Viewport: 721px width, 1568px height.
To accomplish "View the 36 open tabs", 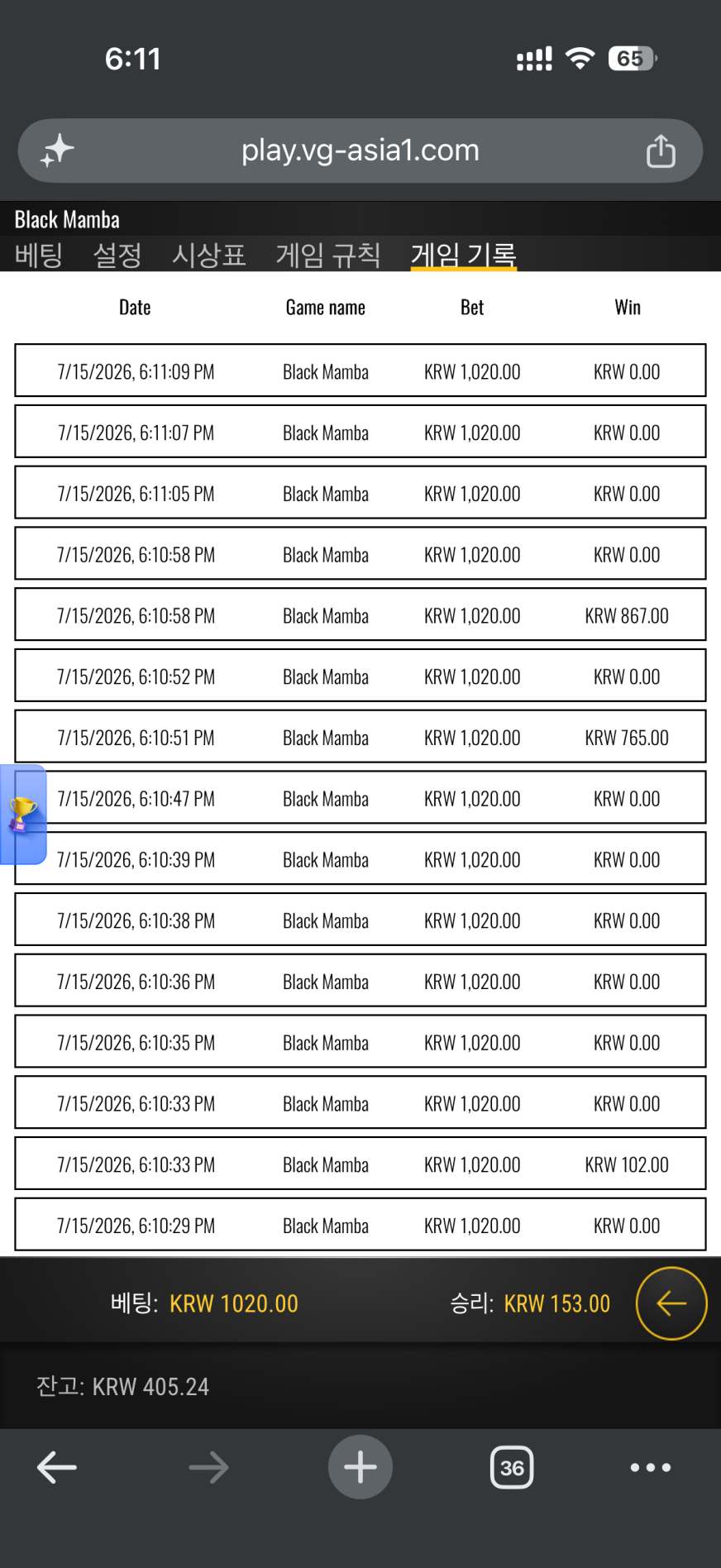I will (512, 1468).
